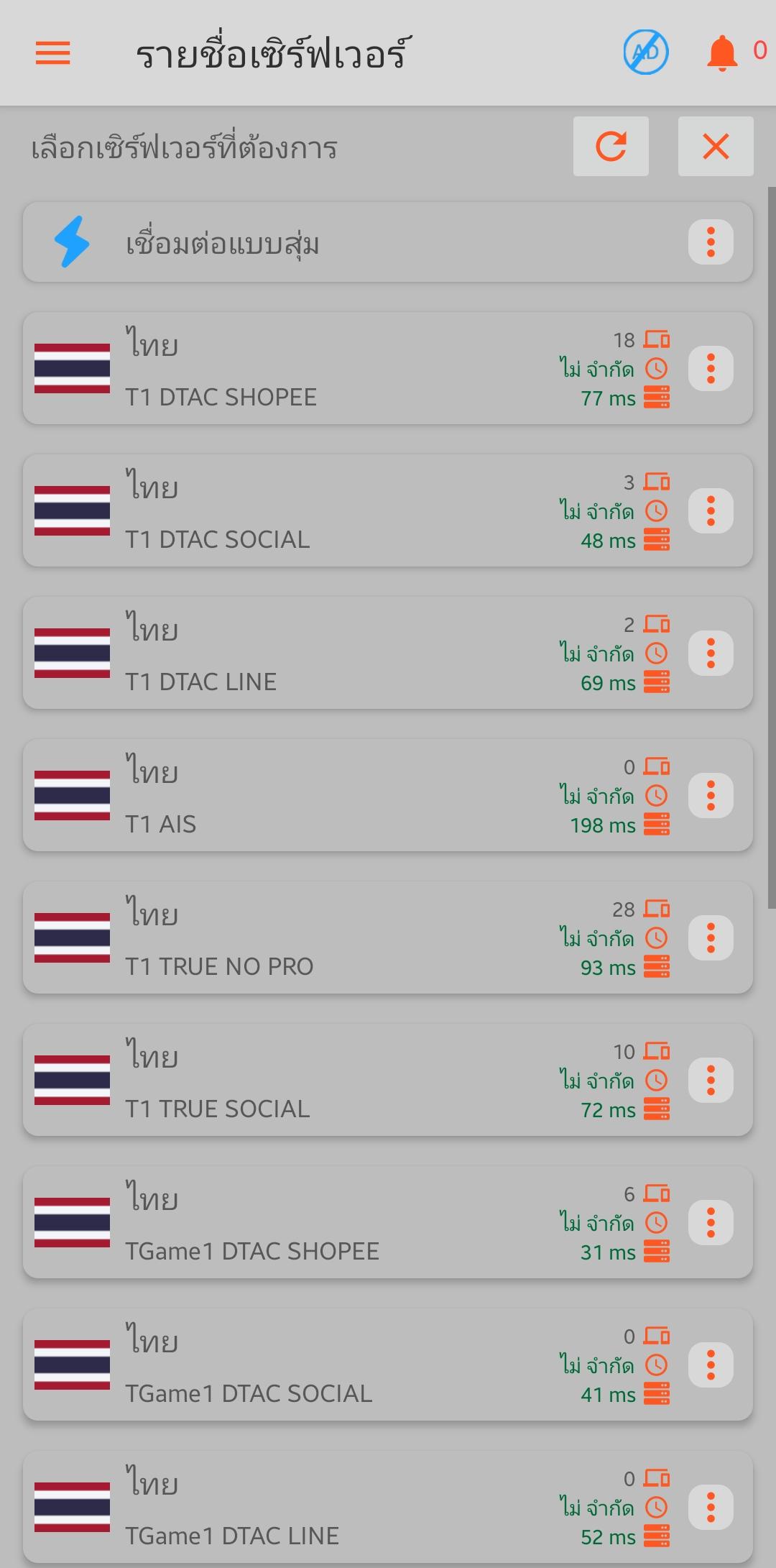776x1568 pixels.
Task: Open options for T1 AIS
Action: (711, 795)
